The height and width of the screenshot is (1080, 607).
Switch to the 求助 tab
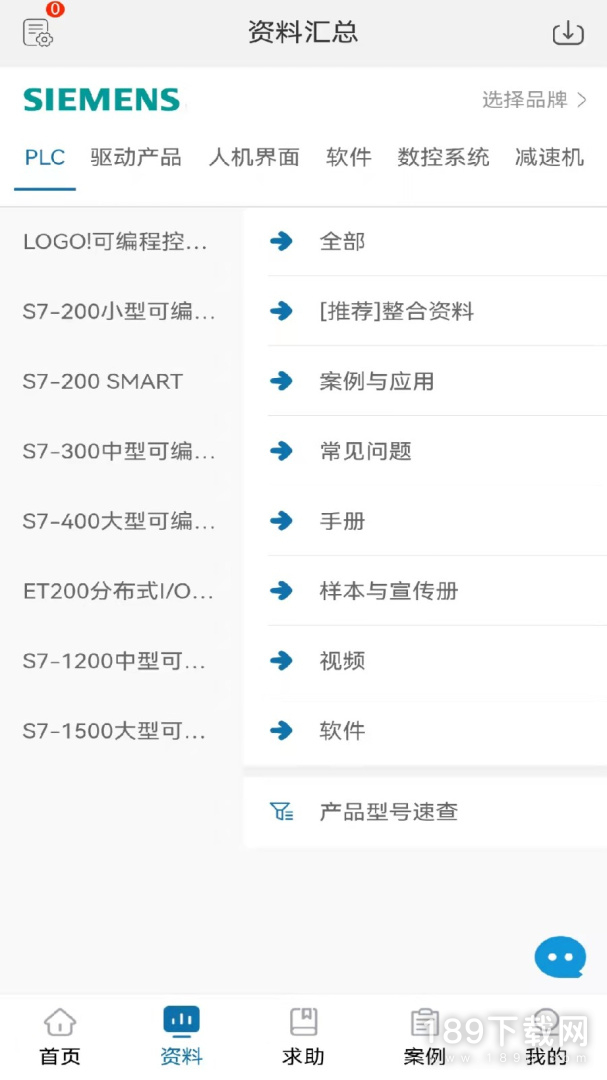pyautogui.click(x=303, y=1037)
